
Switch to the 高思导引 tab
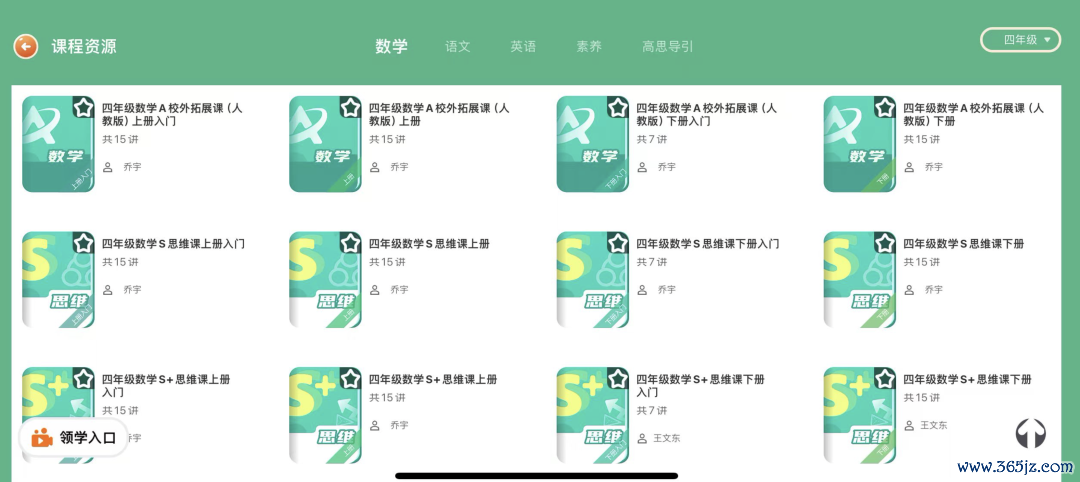click(x=667, y=46)
